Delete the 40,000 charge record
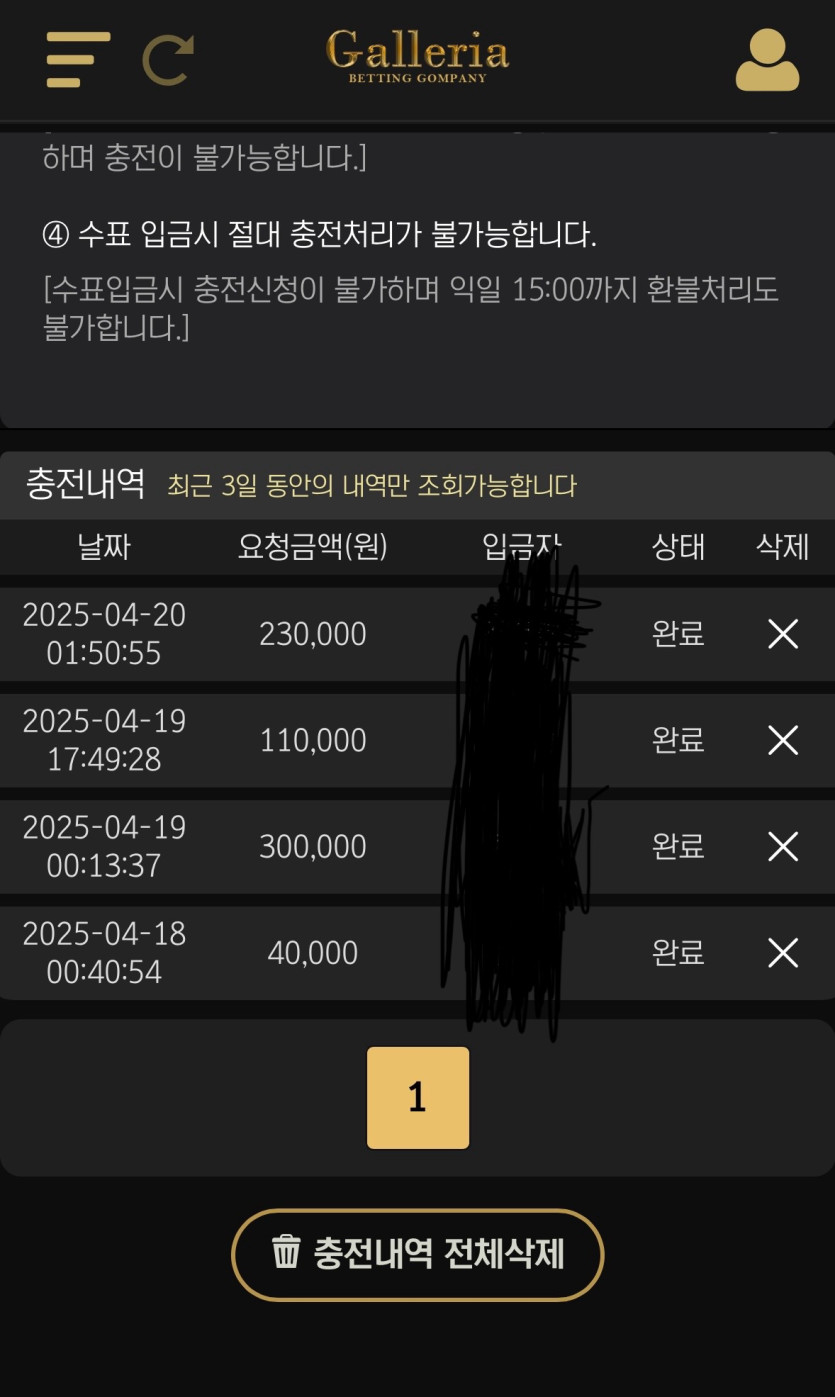Screen dimensions: 835x1397 (x=782, y=953)
